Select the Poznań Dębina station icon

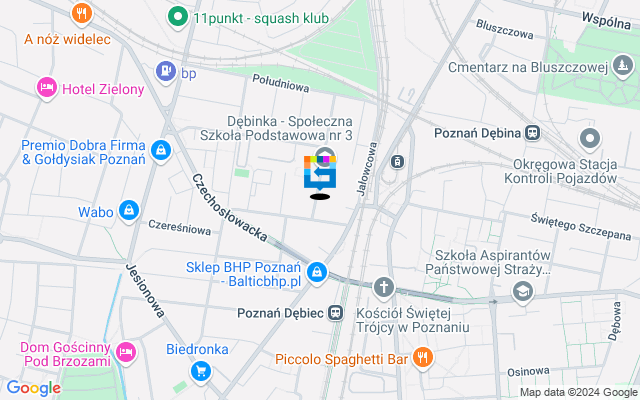(x=533, y=132)
